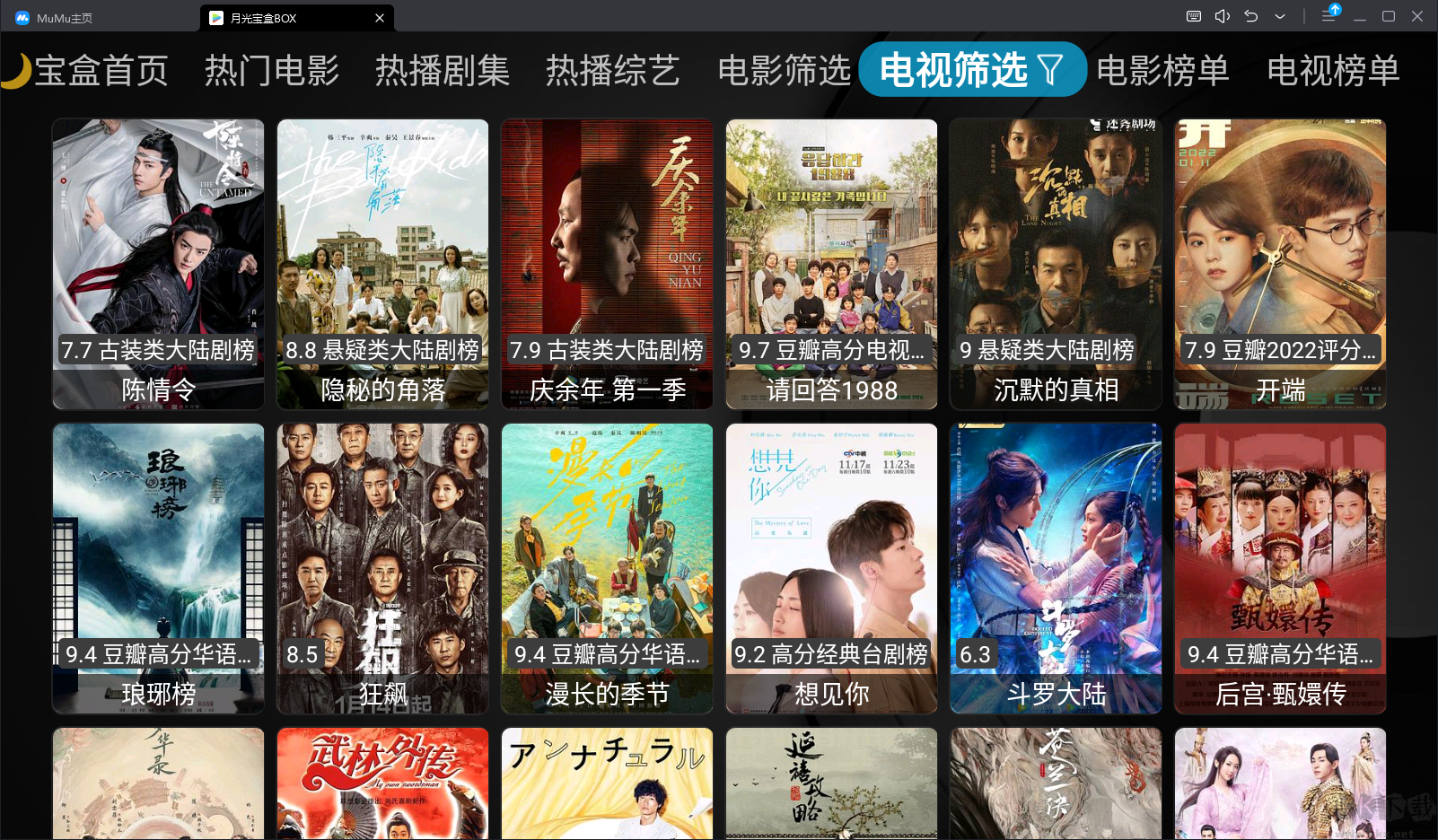Select the 狂飙 show card
Viewport: 1438px width, 840px height.
pos(382,568)
